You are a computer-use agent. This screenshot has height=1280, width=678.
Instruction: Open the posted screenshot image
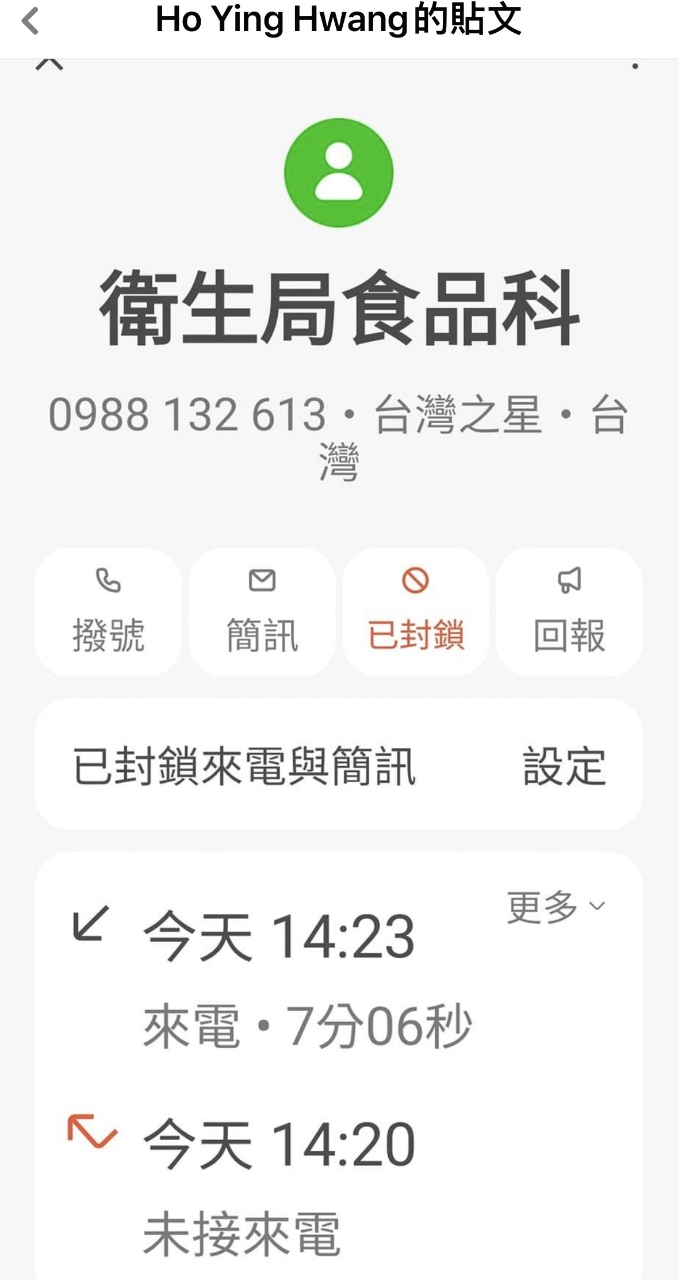[339, 660]
